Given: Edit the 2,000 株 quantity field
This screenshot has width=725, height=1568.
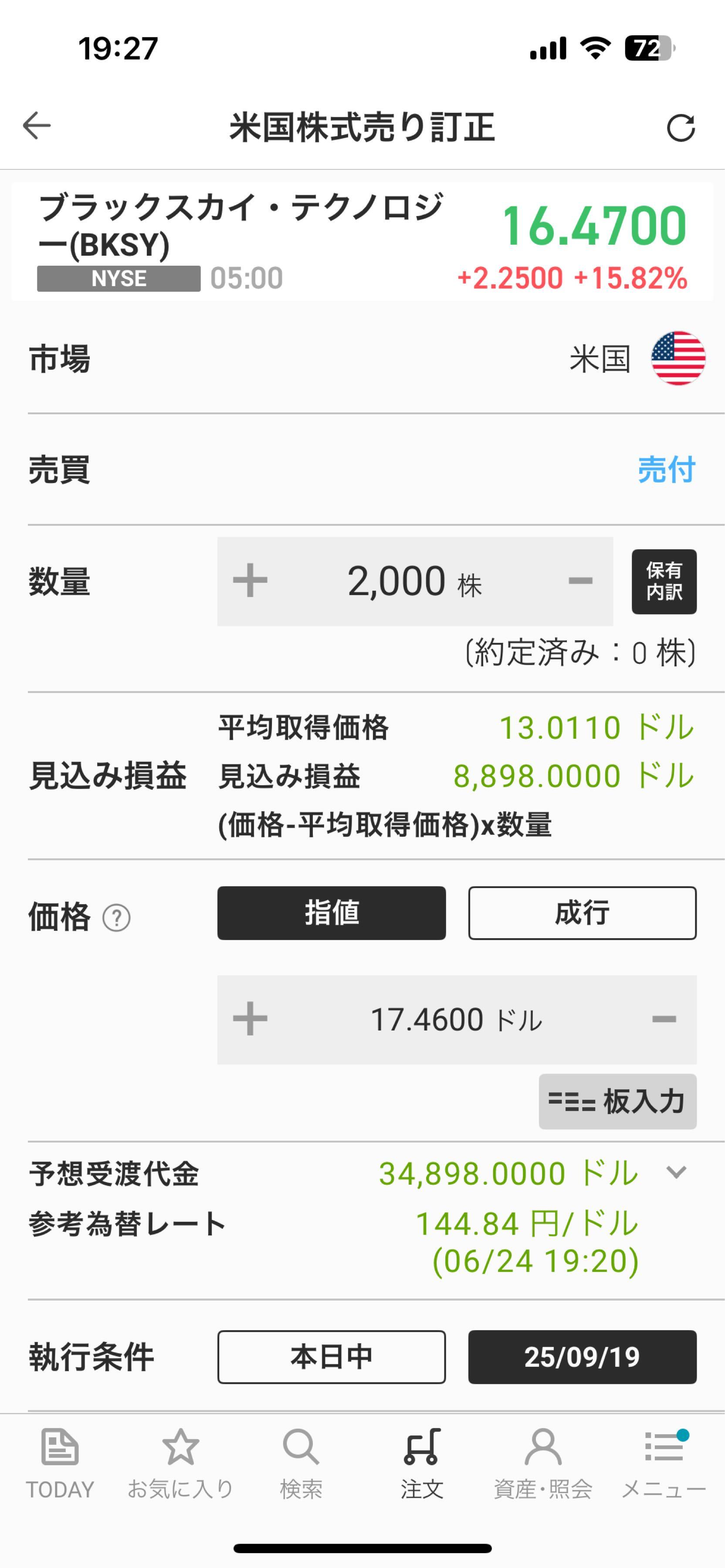Looking at the screenshot, I should coord(414,581).
